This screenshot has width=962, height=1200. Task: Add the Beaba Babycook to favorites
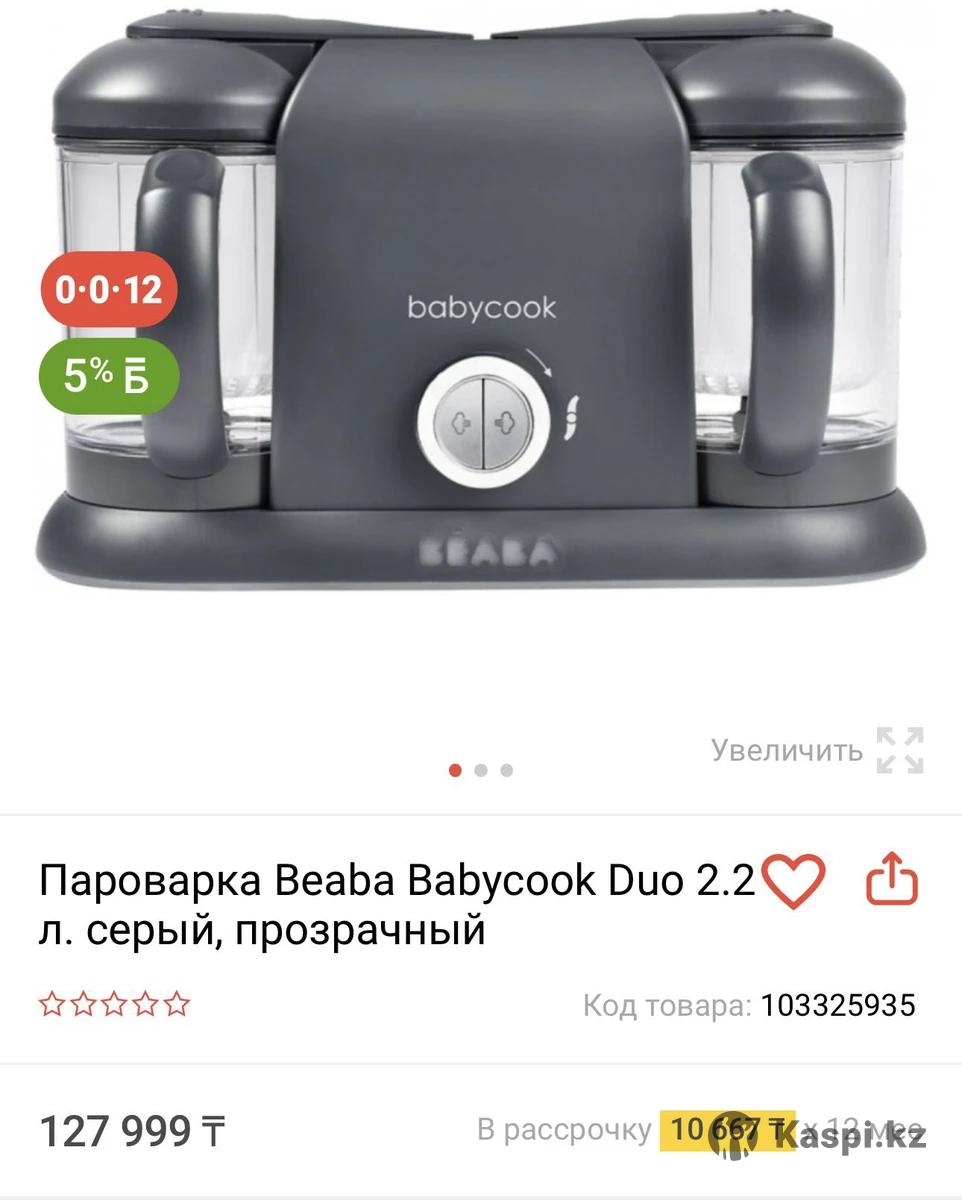pyautogui.click(x=793, y=882)
